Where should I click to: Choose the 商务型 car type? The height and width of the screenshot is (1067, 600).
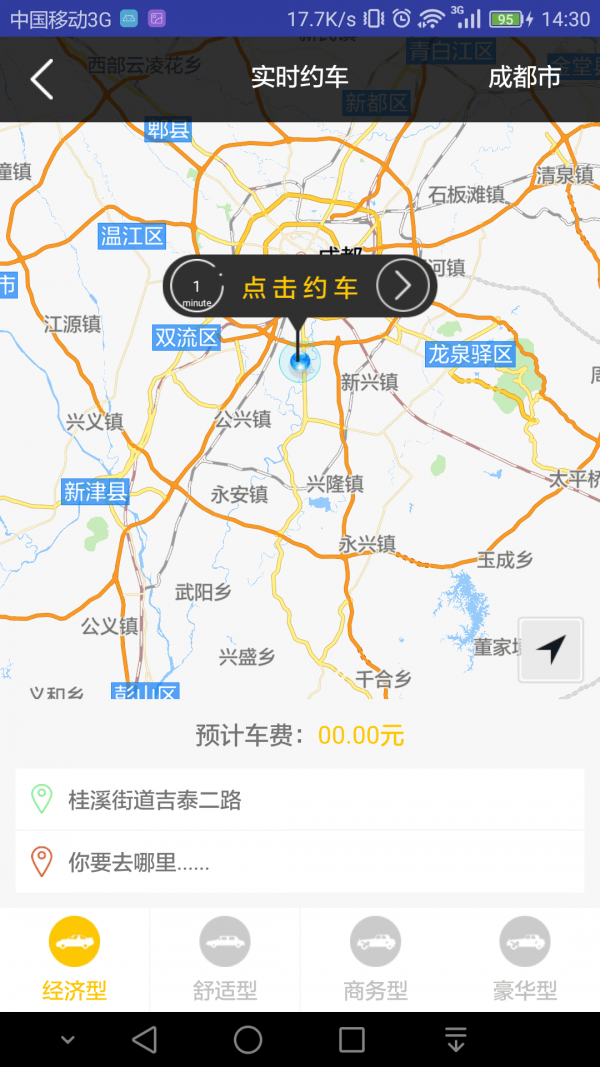(375, 960)
